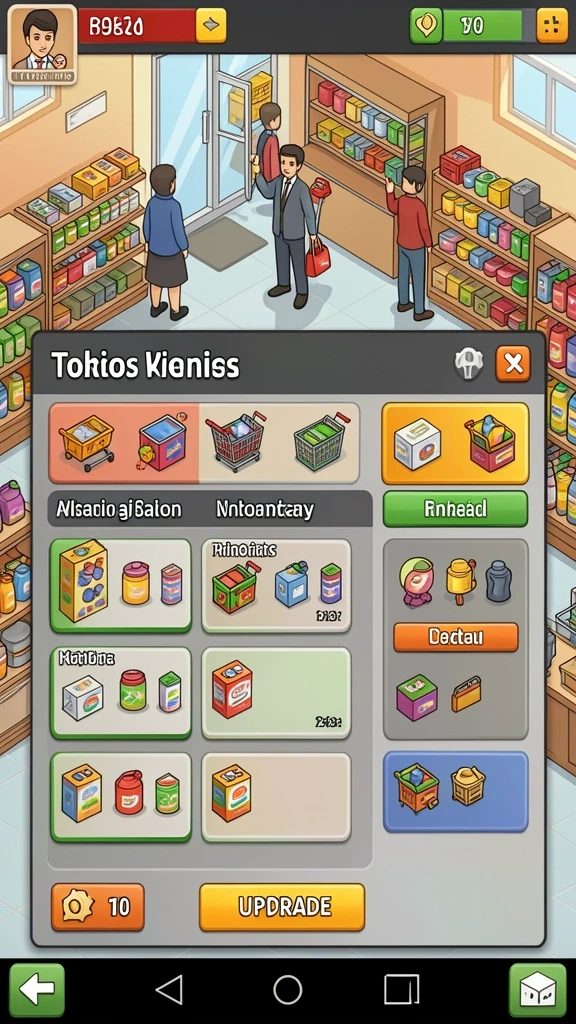Tap the yellow button beside the green counter
The height and width of the screenshot is (1024, 576).
(552, 26)
